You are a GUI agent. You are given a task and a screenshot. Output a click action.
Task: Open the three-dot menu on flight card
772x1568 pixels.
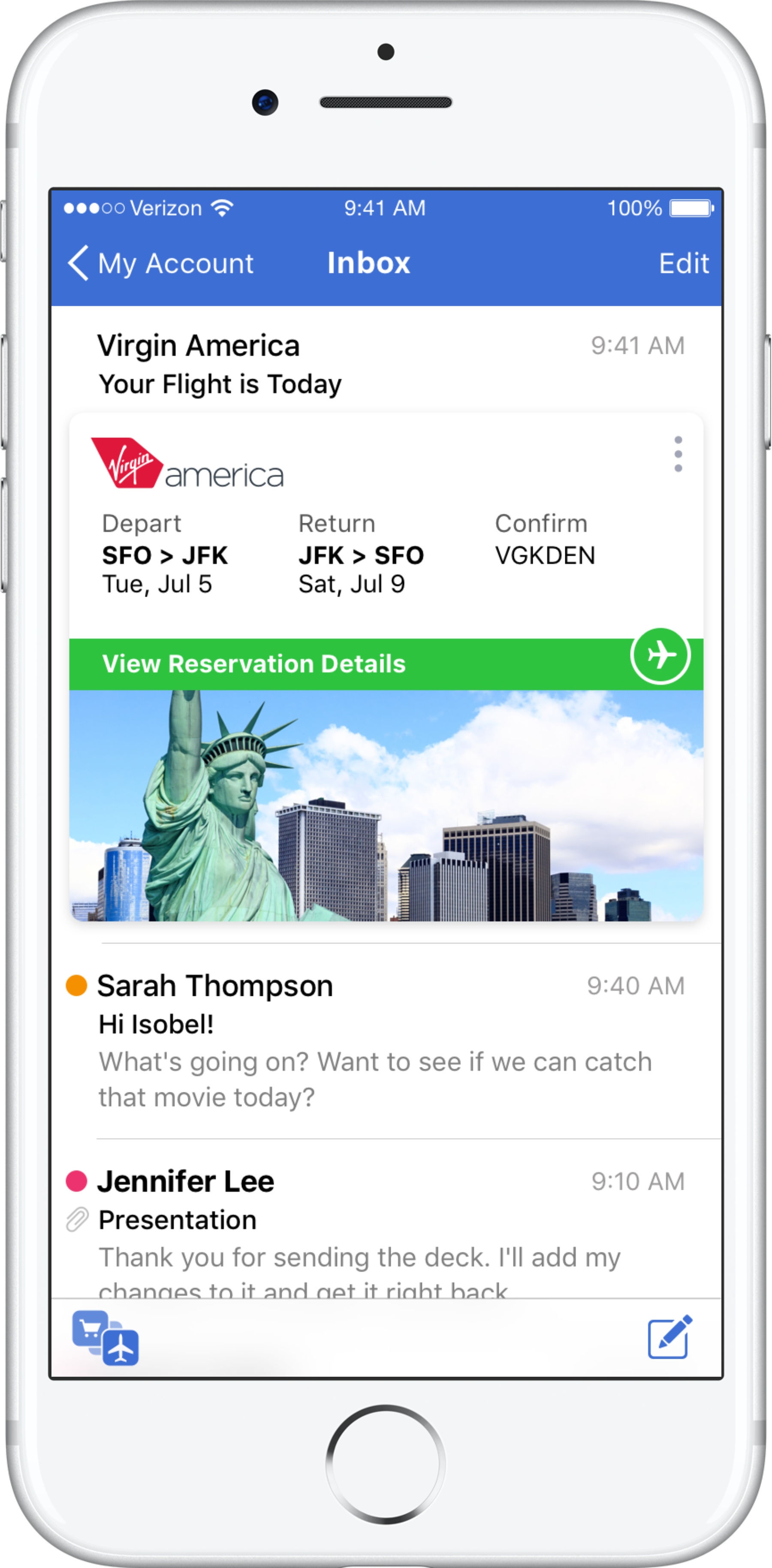pos(678,454)
